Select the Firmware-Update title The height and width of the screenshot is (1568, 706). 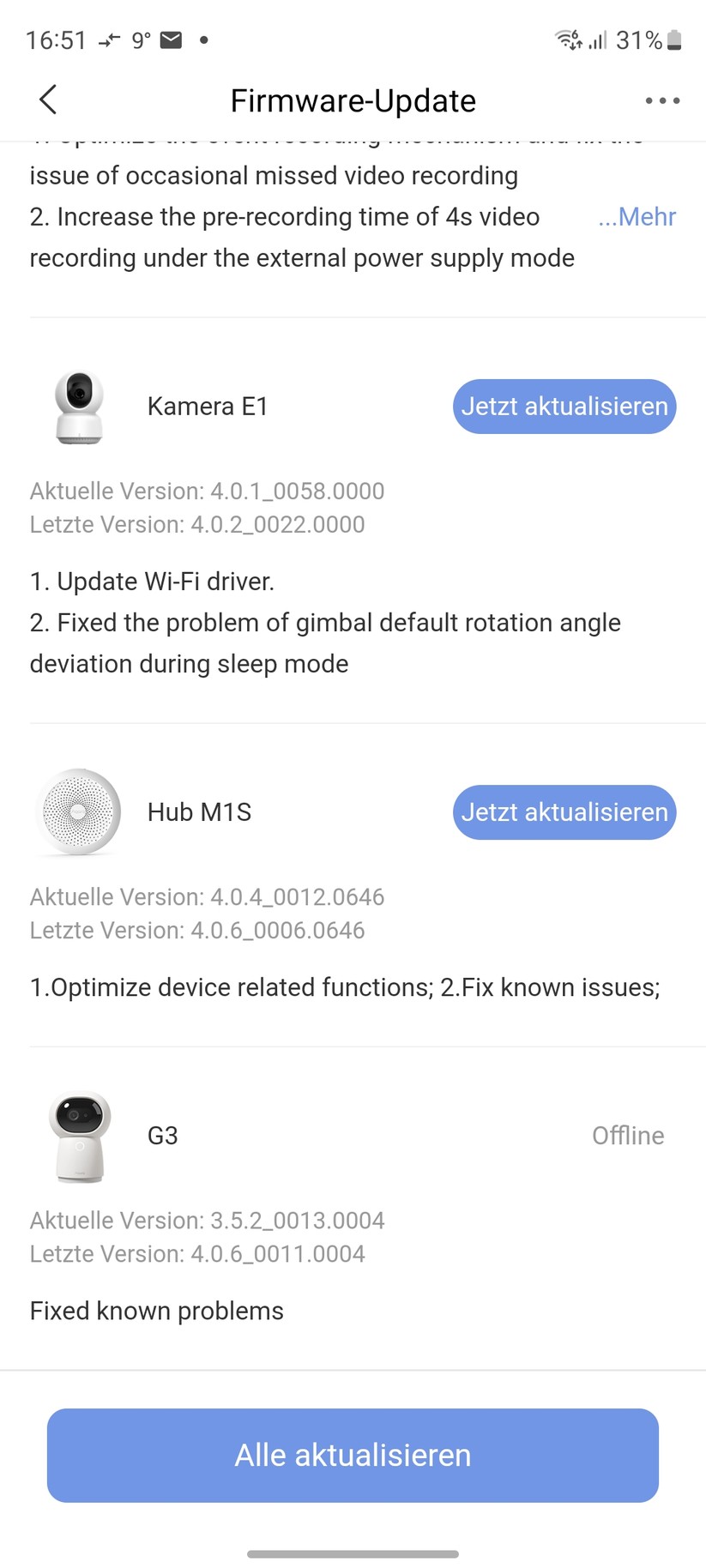pos(353,100)
